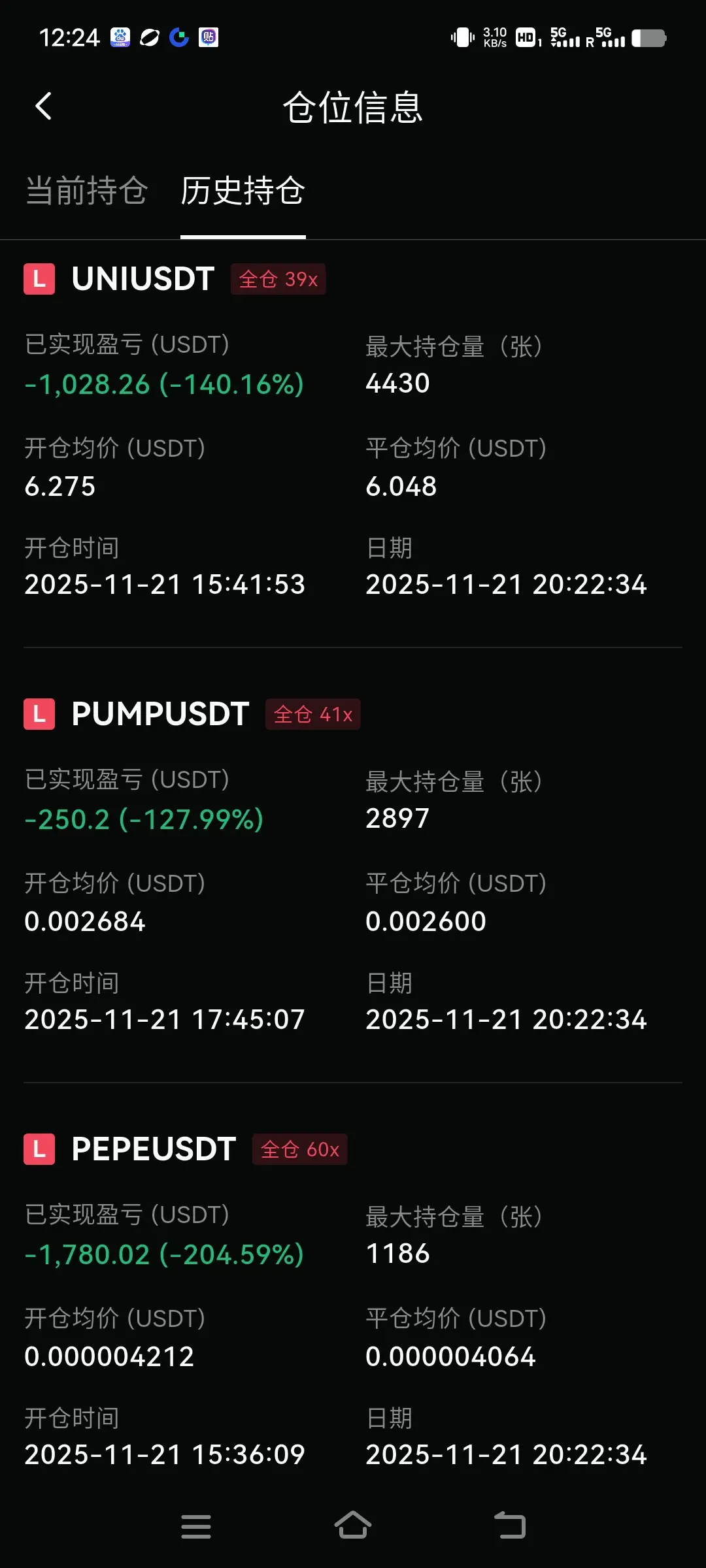Go to the phone's home screen
Image resolution: width=706 pixels, height=1568 pixels.
(x=353, y=1526)
